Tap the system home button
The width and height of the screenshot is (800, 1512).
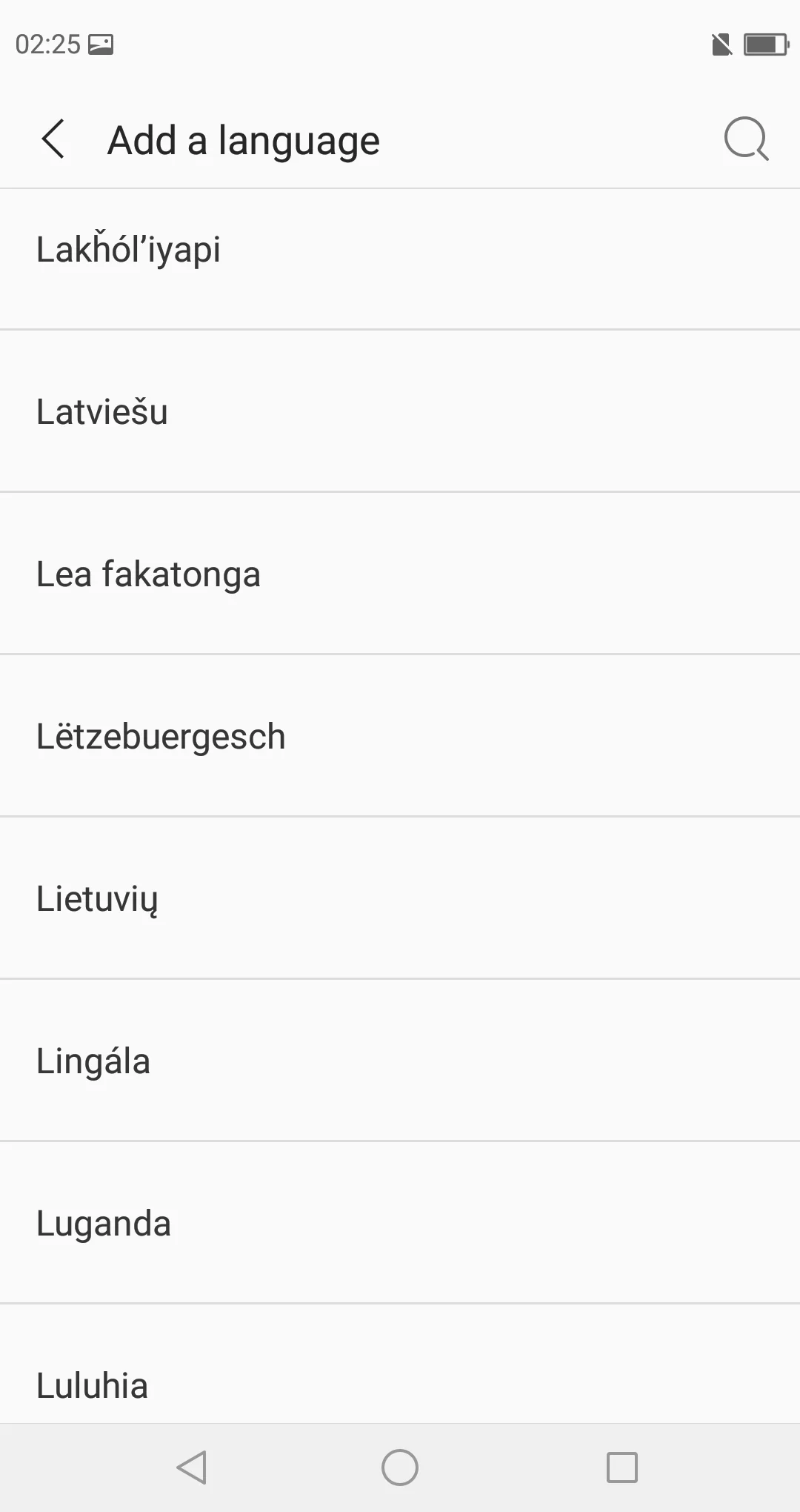pyautogui.click(x=400, y=1468)
